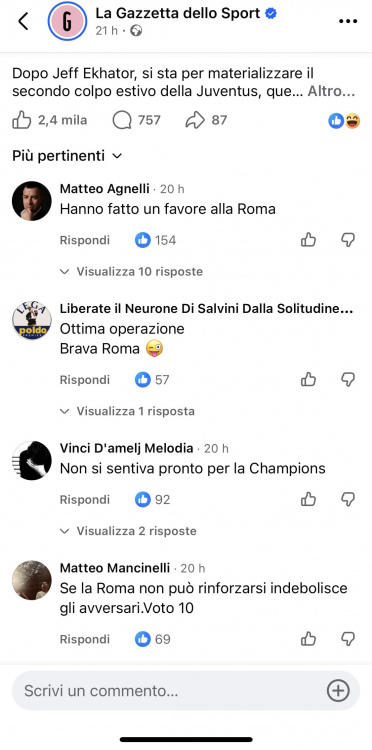The image size is (372, 750).
Task: Open La Gazzetta dello Sport page name
Action: point(178,13)
